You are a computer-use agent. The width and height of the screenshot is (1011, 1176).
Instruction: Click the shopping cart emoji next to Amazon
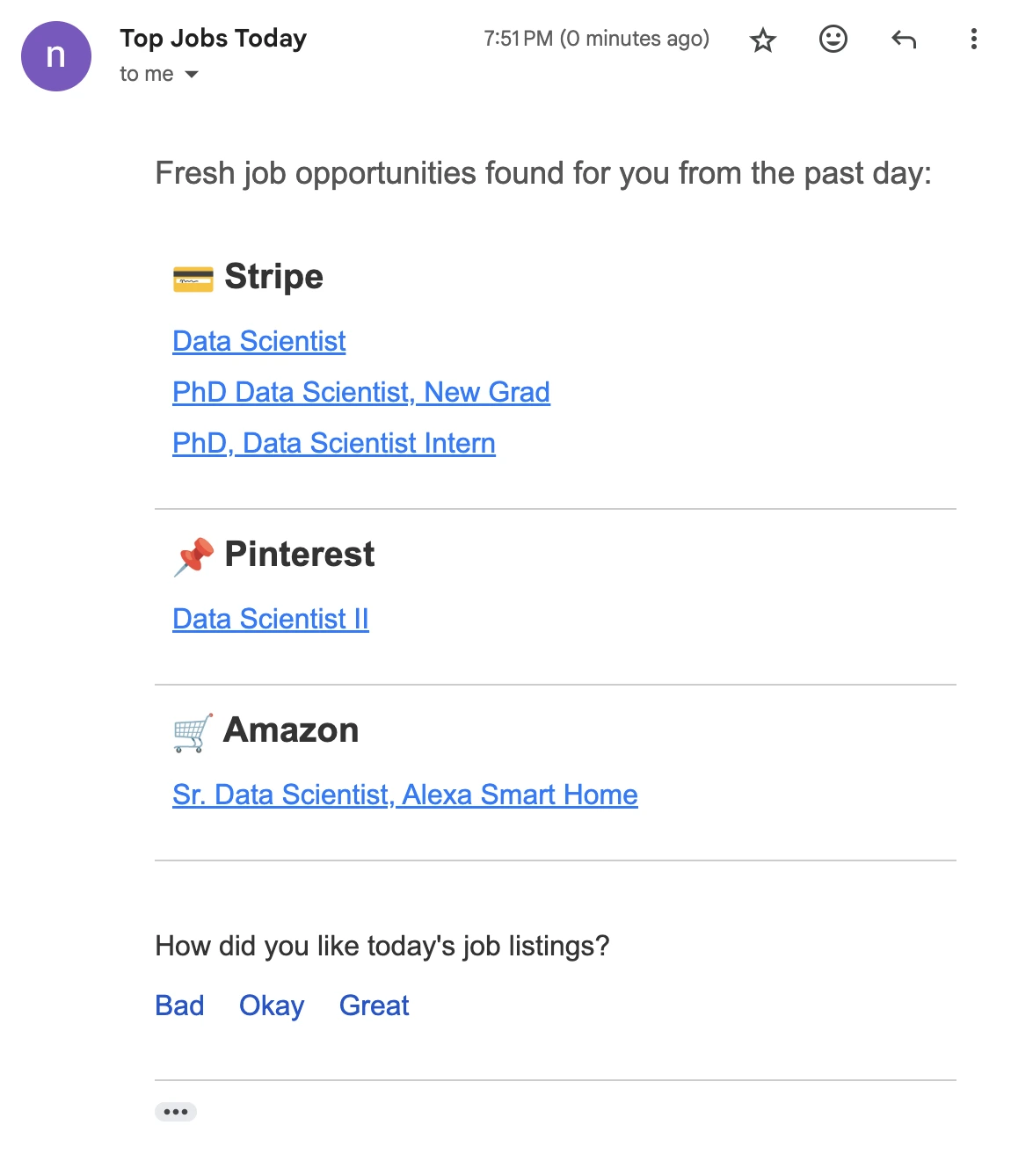(x=193, y=730)
